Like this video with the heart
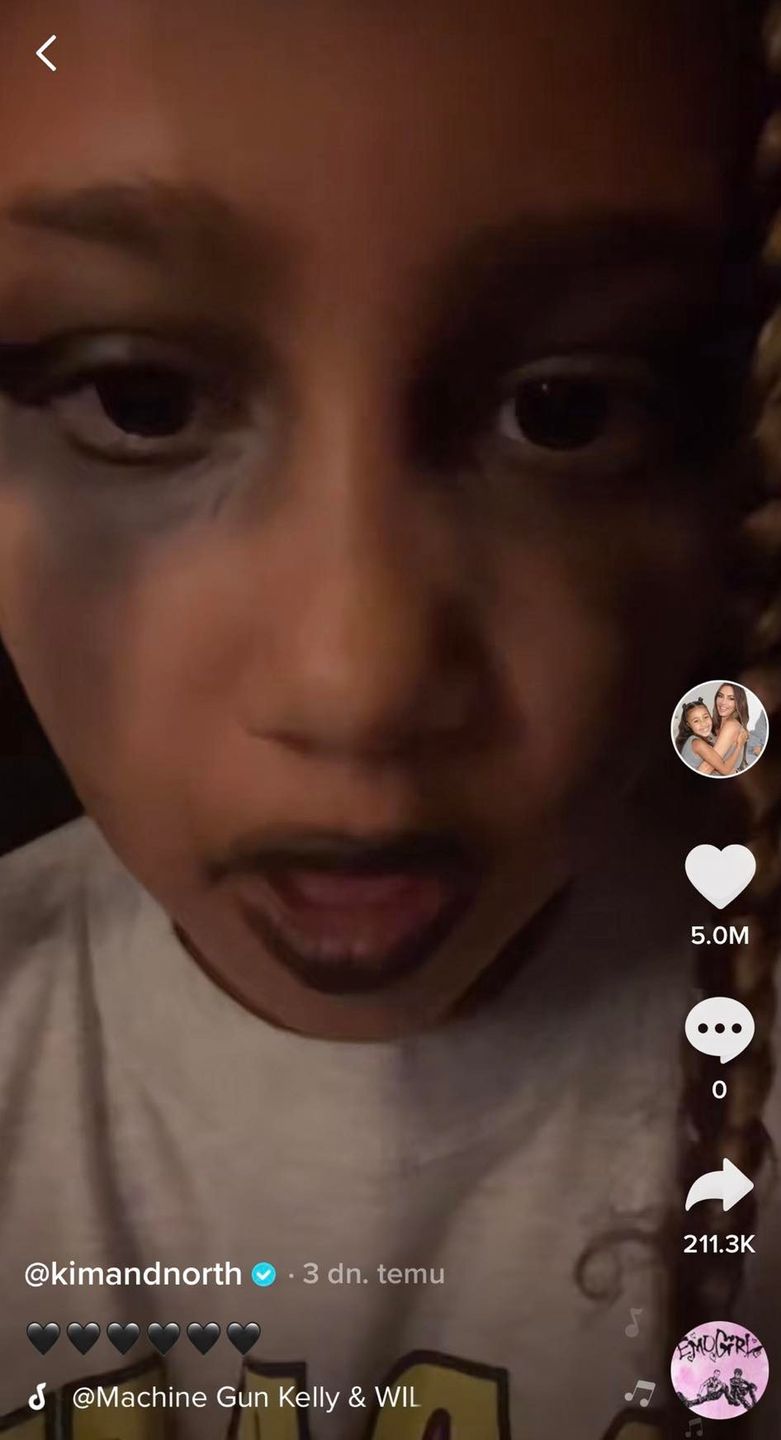The height and width of the screenshot is (1440, 781). coord(719,876)
